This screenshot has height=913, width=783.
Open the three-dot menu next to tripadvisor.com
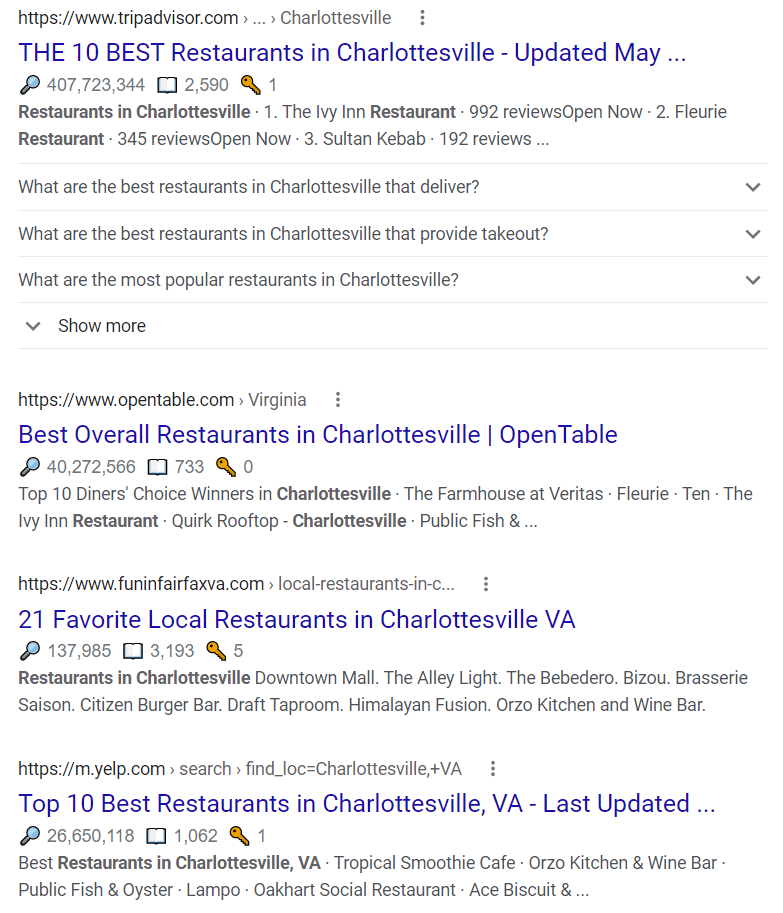point(422,17)
